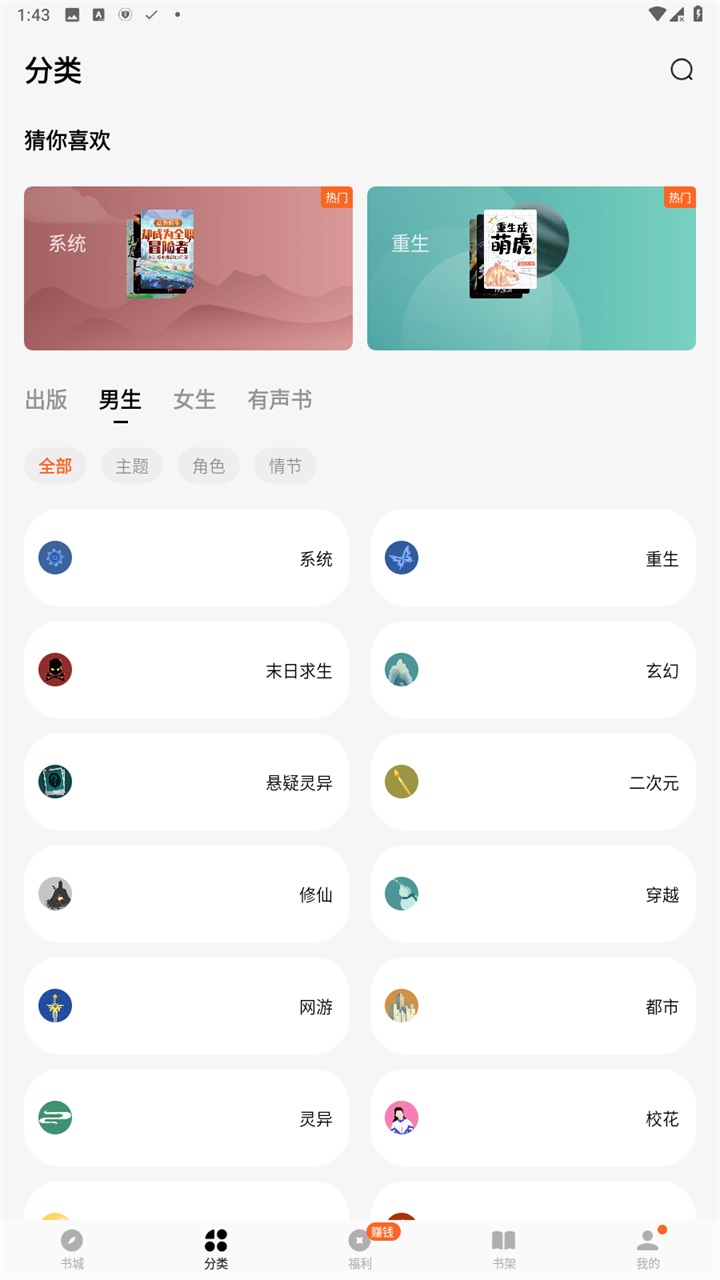The image size is (720, 1280).
Task: Open the 末日求生 category
Action: tap(187, 670)
